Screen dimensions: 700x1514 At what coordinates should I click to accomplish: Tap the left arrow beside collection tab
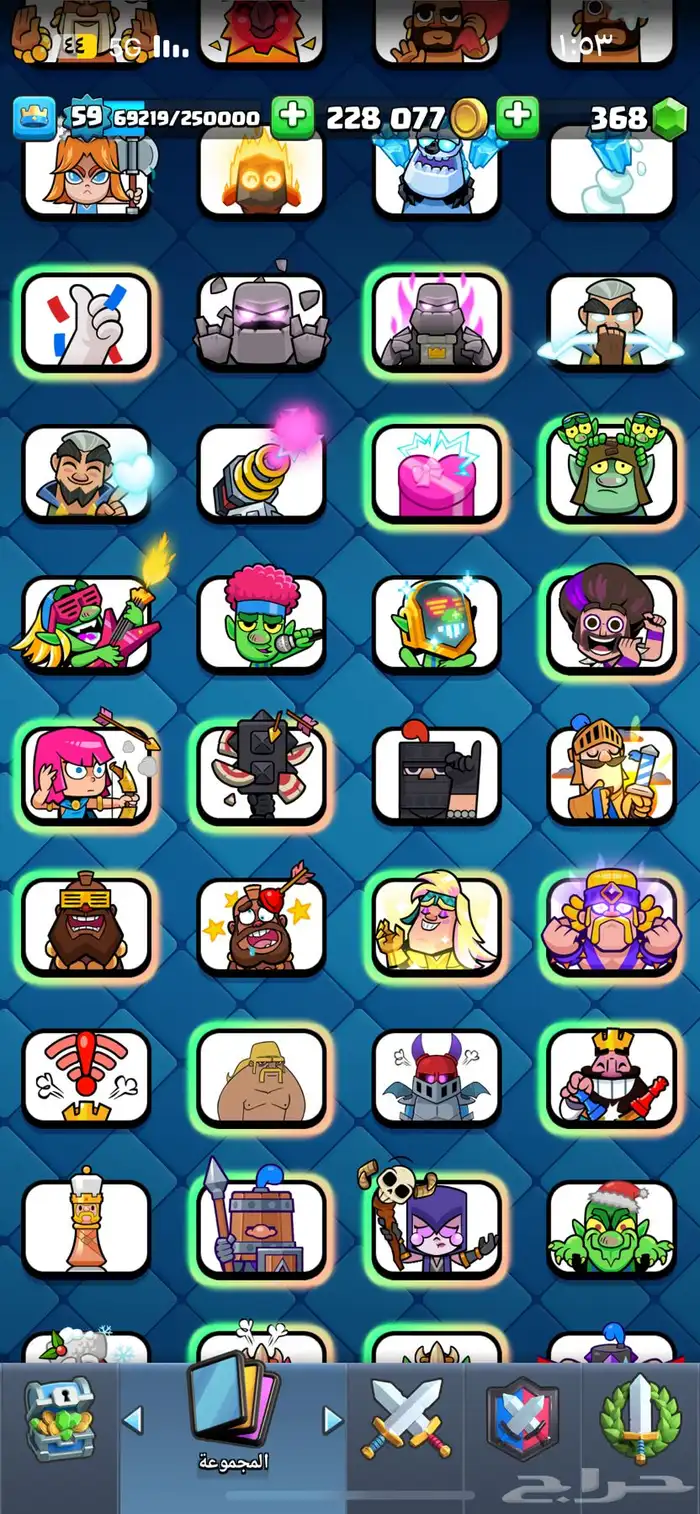(x=133, y=1420)
